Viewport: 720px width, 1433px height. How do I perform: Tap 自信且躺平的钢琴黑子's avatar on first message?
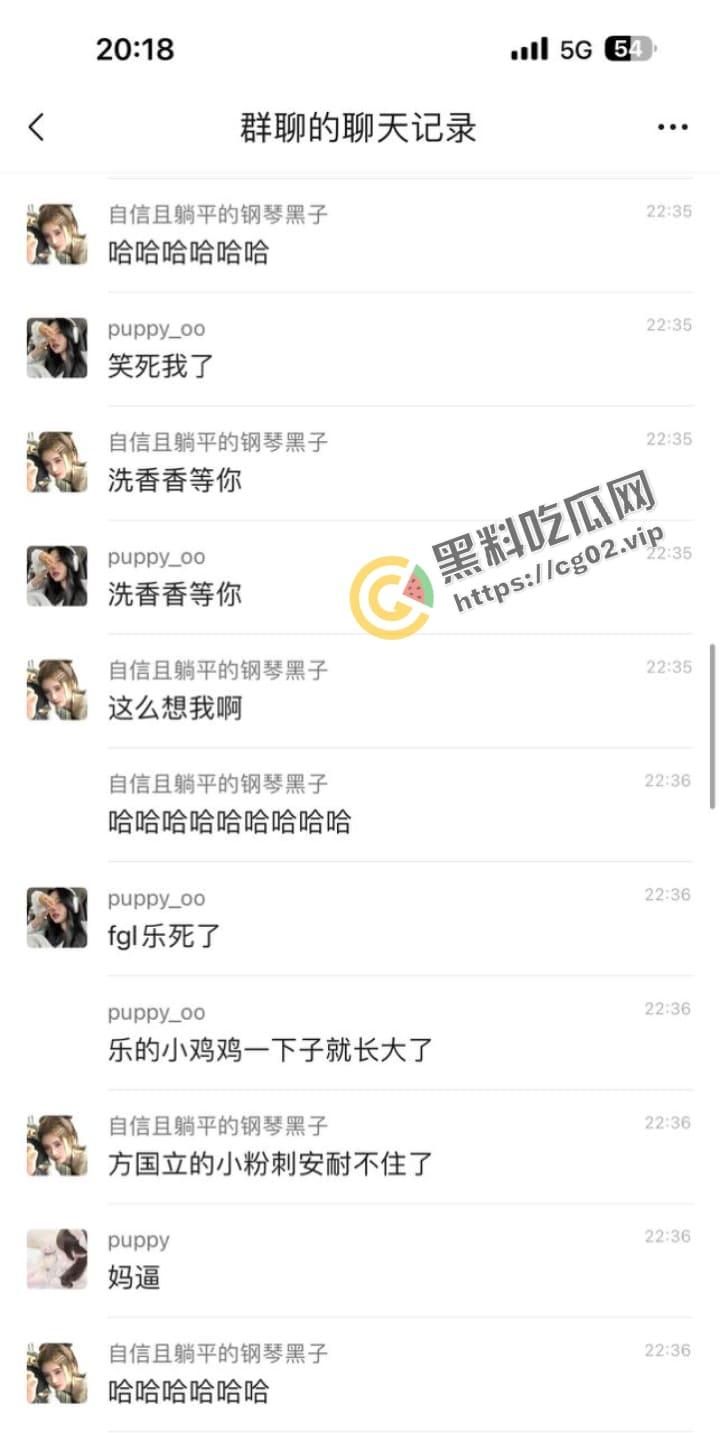point(56,233)
